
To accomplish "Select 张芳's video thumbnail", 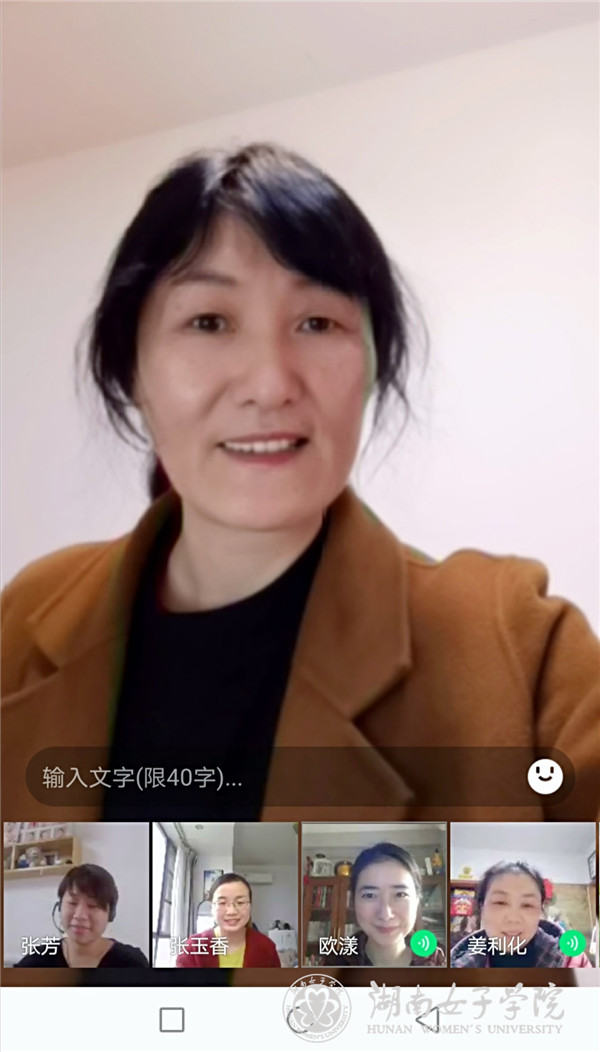I will click(x=76, y=894).
